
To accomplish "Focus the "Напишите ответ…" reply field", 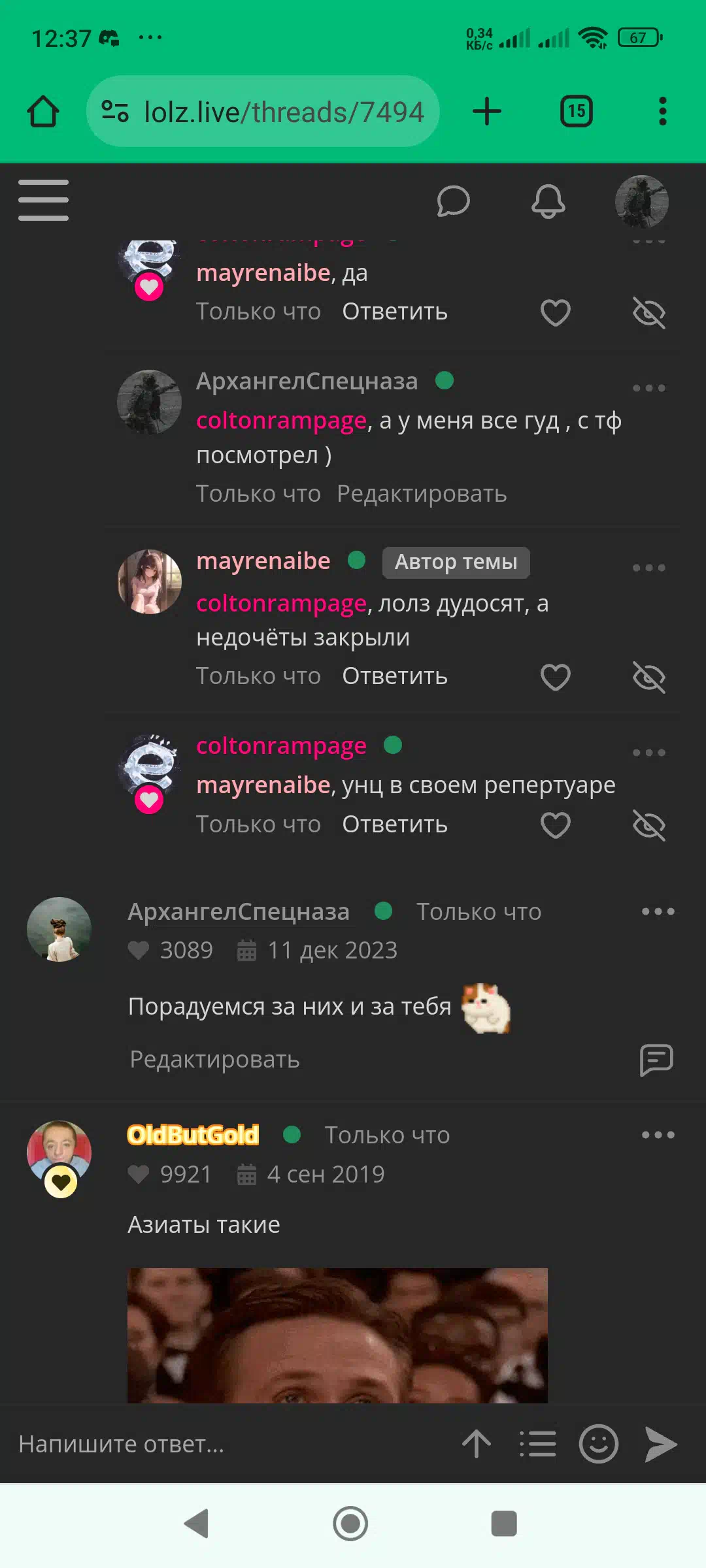I will (x=229, y=1444).
